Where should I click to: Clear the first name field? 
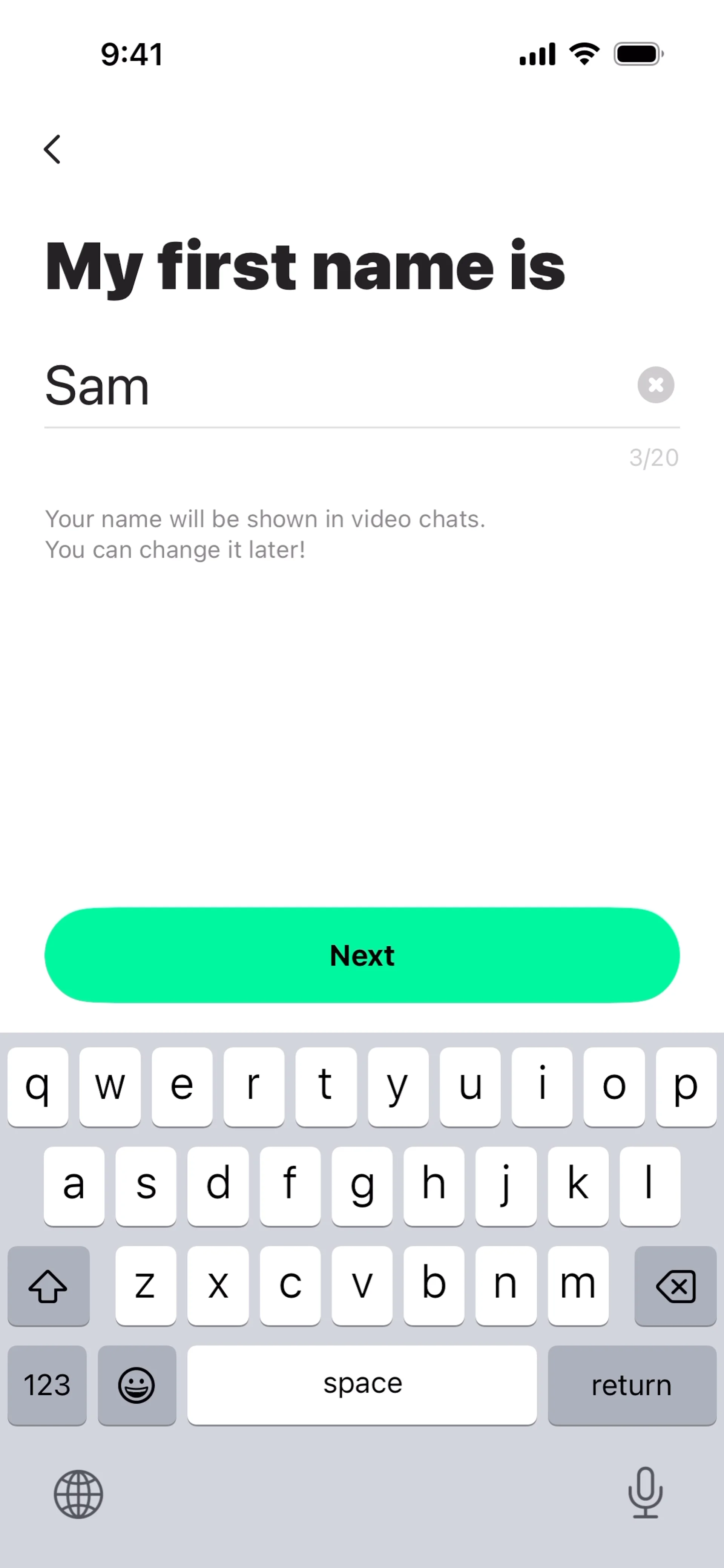tap(655, 385)
